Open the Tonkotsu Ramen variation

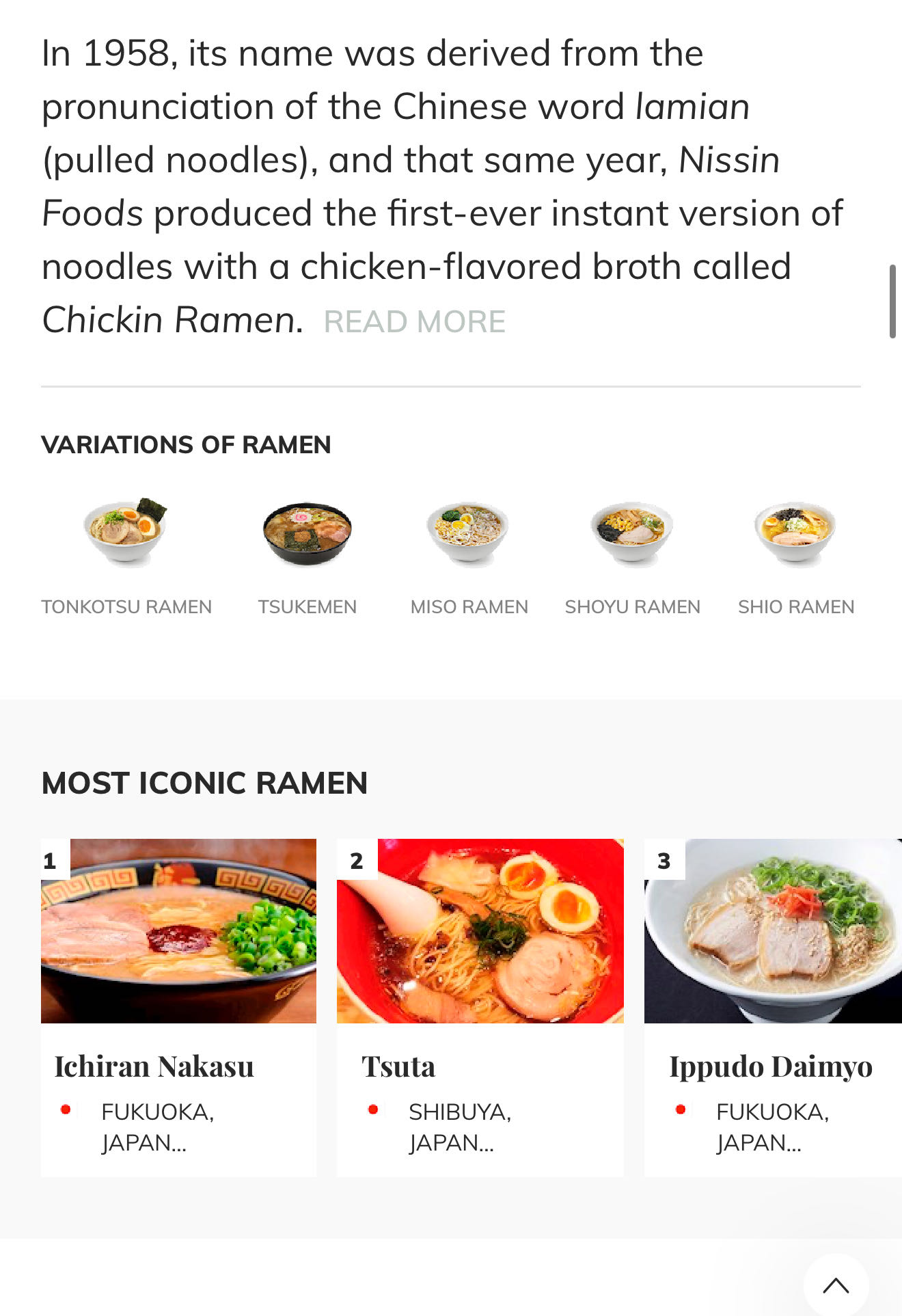click(x=126, y=555)
